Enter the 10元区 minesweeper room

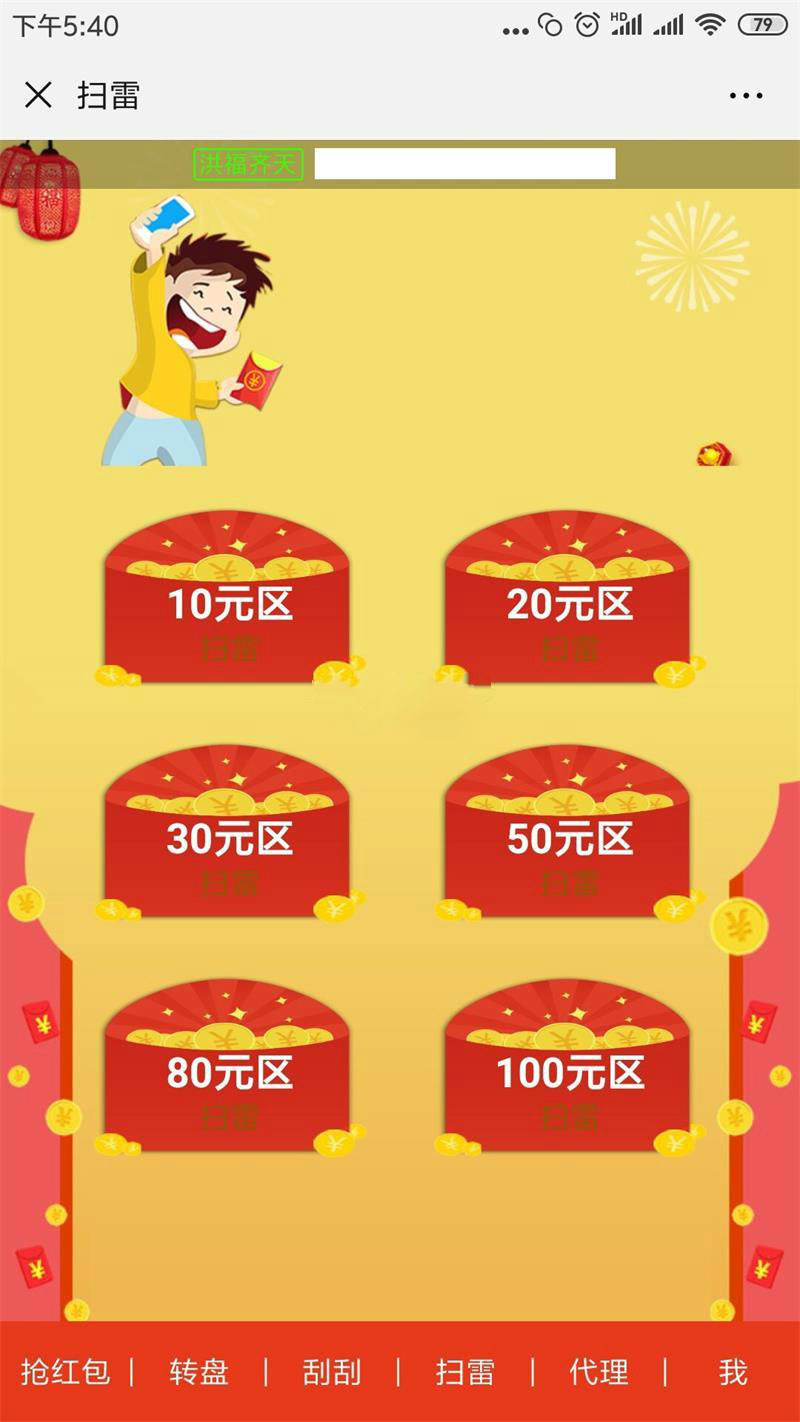click(x=229, y=604)
